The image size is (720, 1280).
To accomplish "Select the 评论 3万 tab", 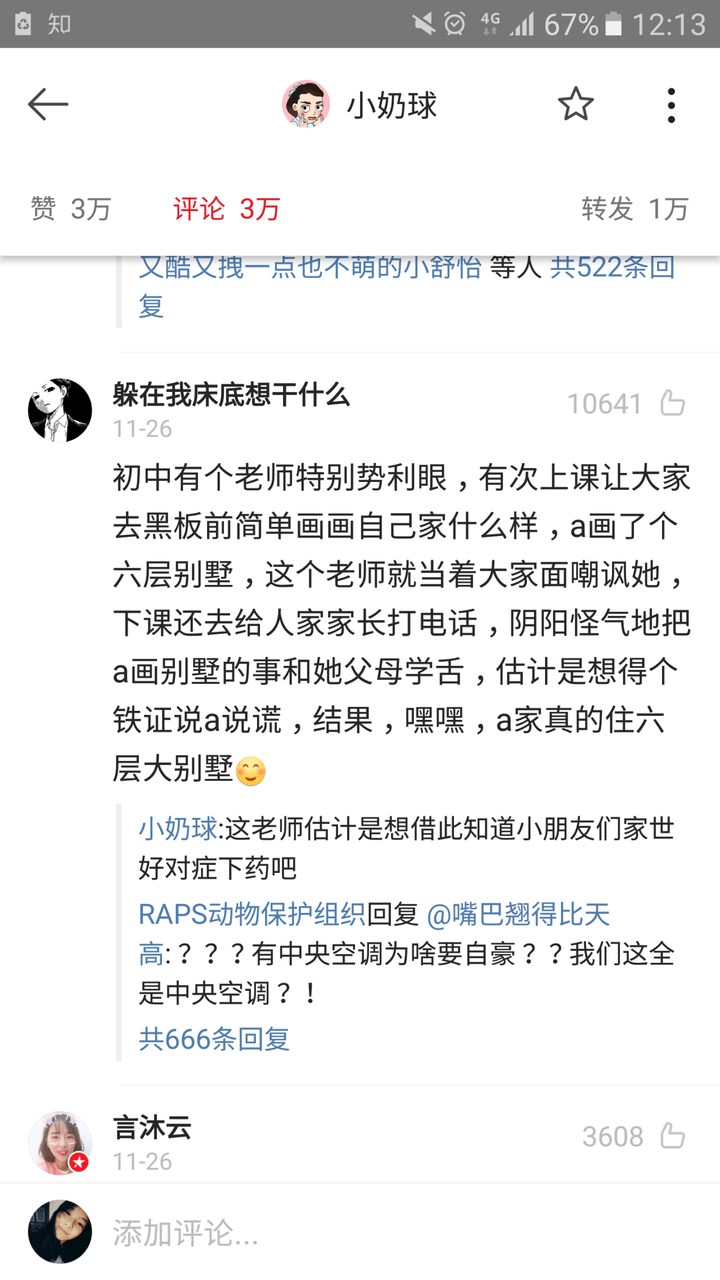I will (x=226, y=209).
